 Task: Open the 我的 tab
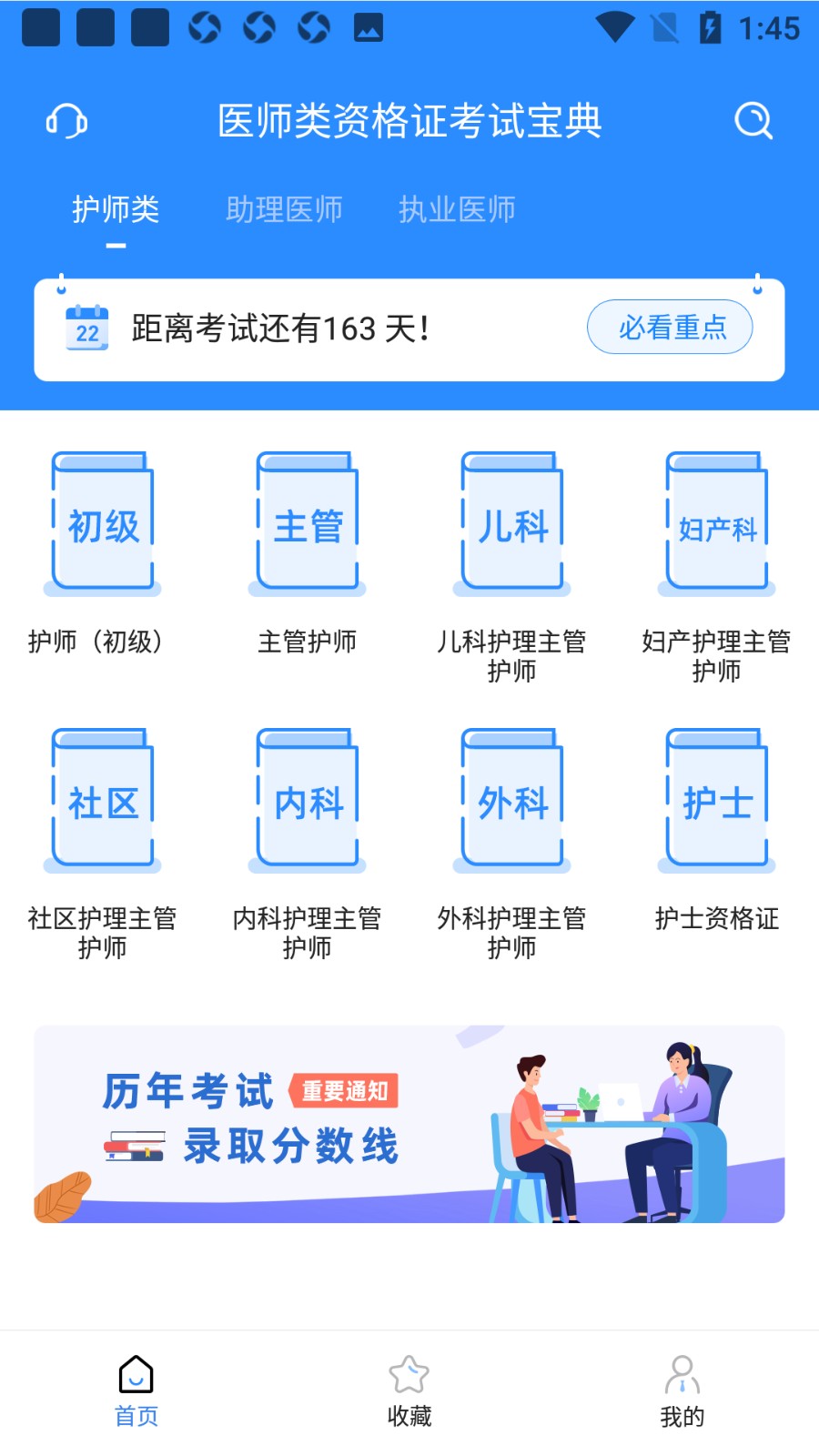click(682, 1390)
